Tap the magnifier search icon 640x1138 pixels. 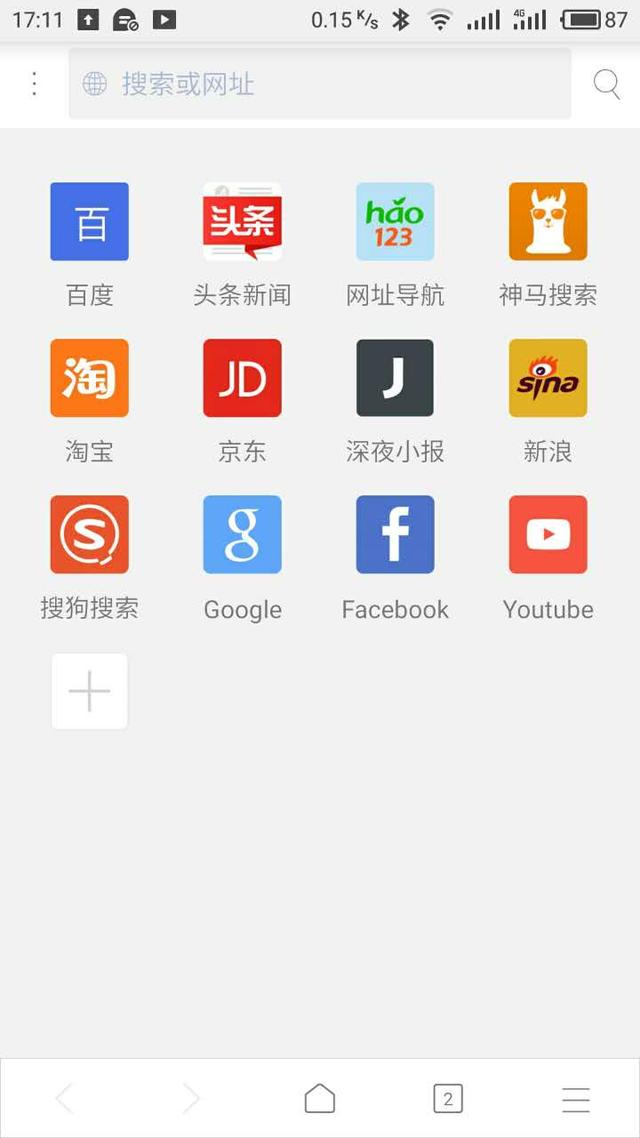coord(606,84)
